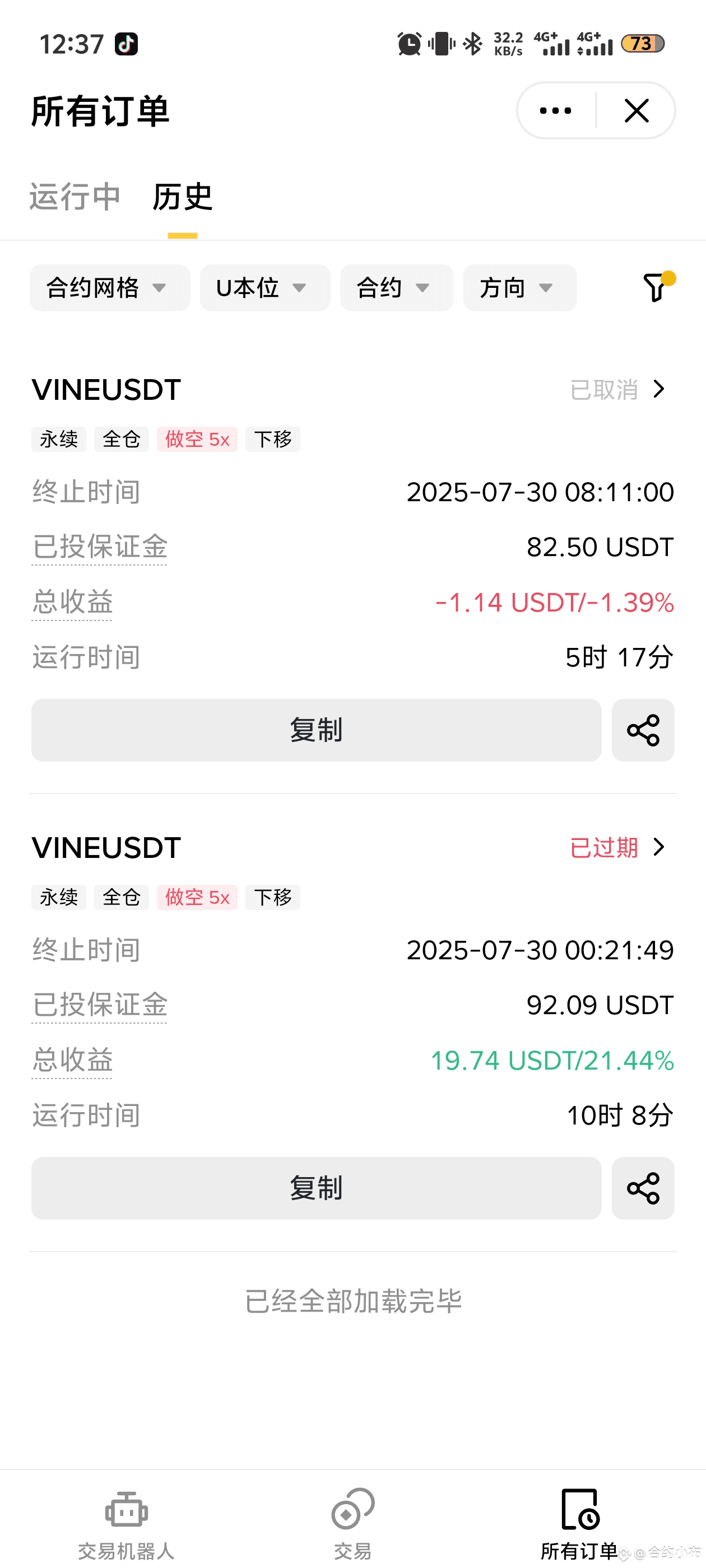Image resolution: width=706 pixels, height=1568 pixels.
Task: Open the 合约 filter dropdown
Action: coord(397,288)
